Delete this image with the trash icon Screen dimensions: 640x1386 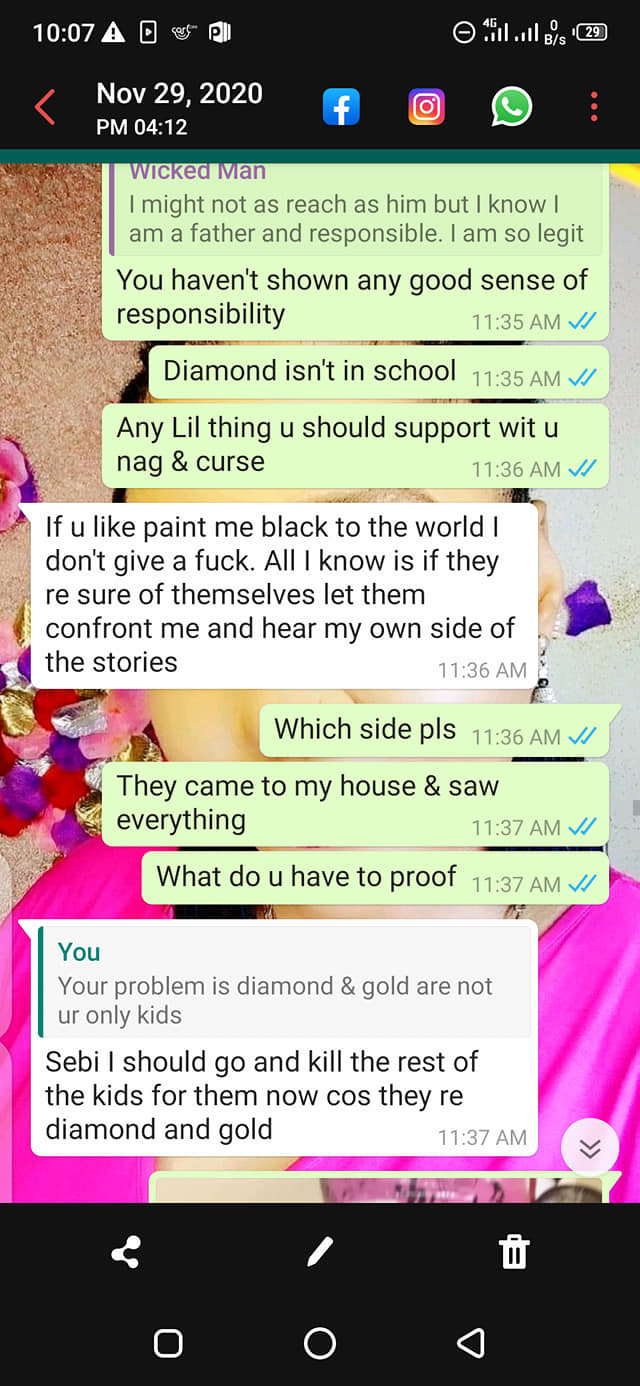(x=514, y=1252)
